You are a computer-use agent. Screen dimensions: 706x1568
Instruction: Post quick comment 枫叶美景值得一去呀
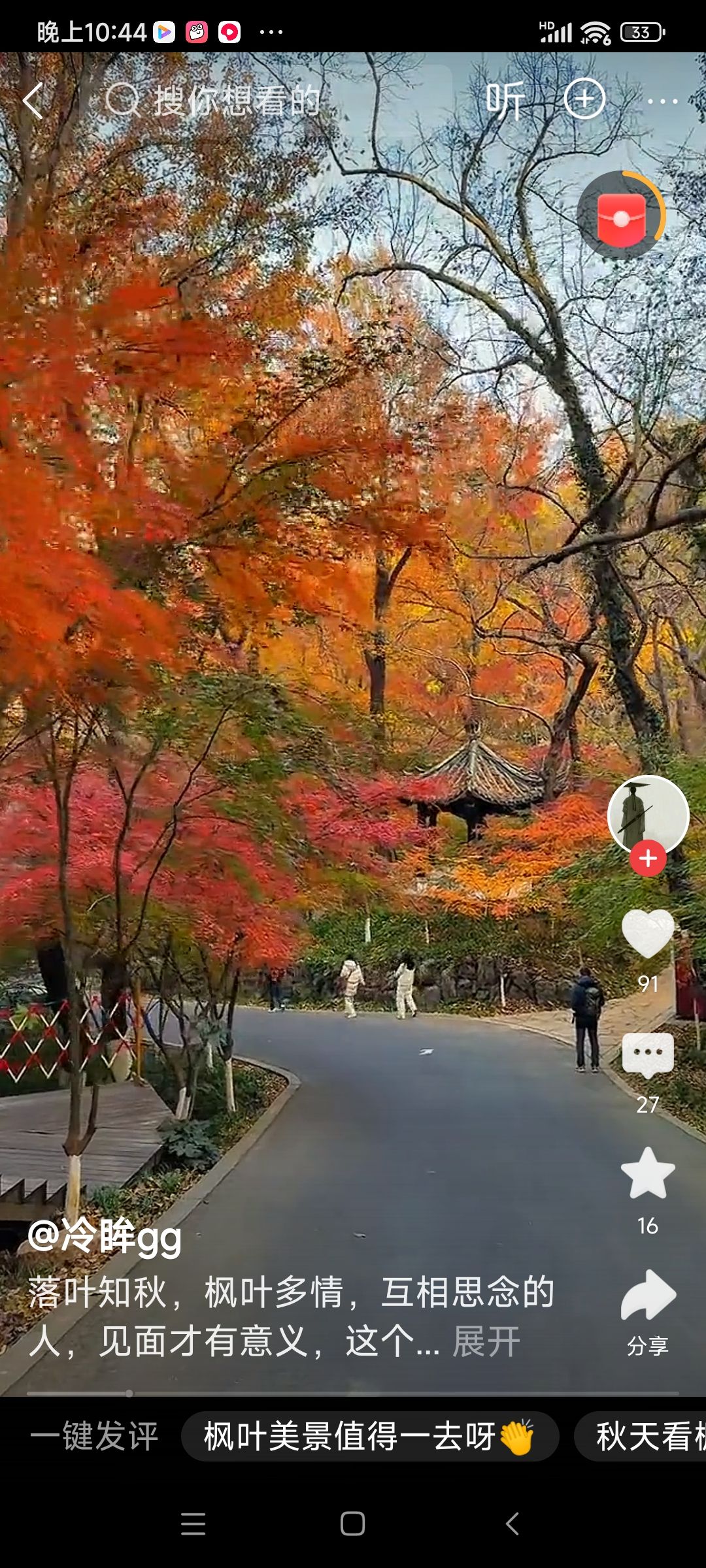(369, 1437)
